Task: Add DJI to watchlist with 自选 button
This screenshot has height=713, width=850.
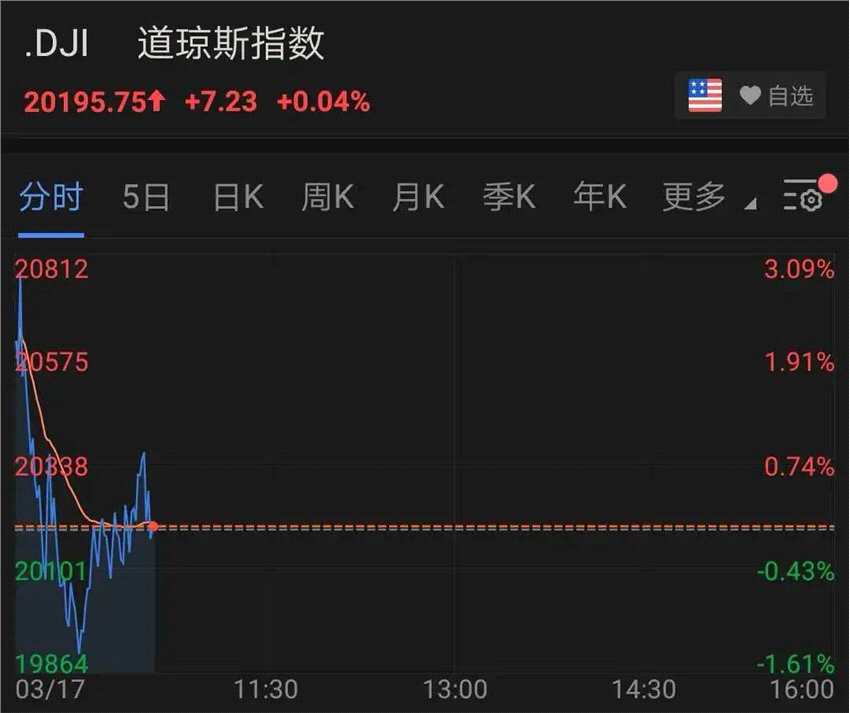Action: pos(775,96)
